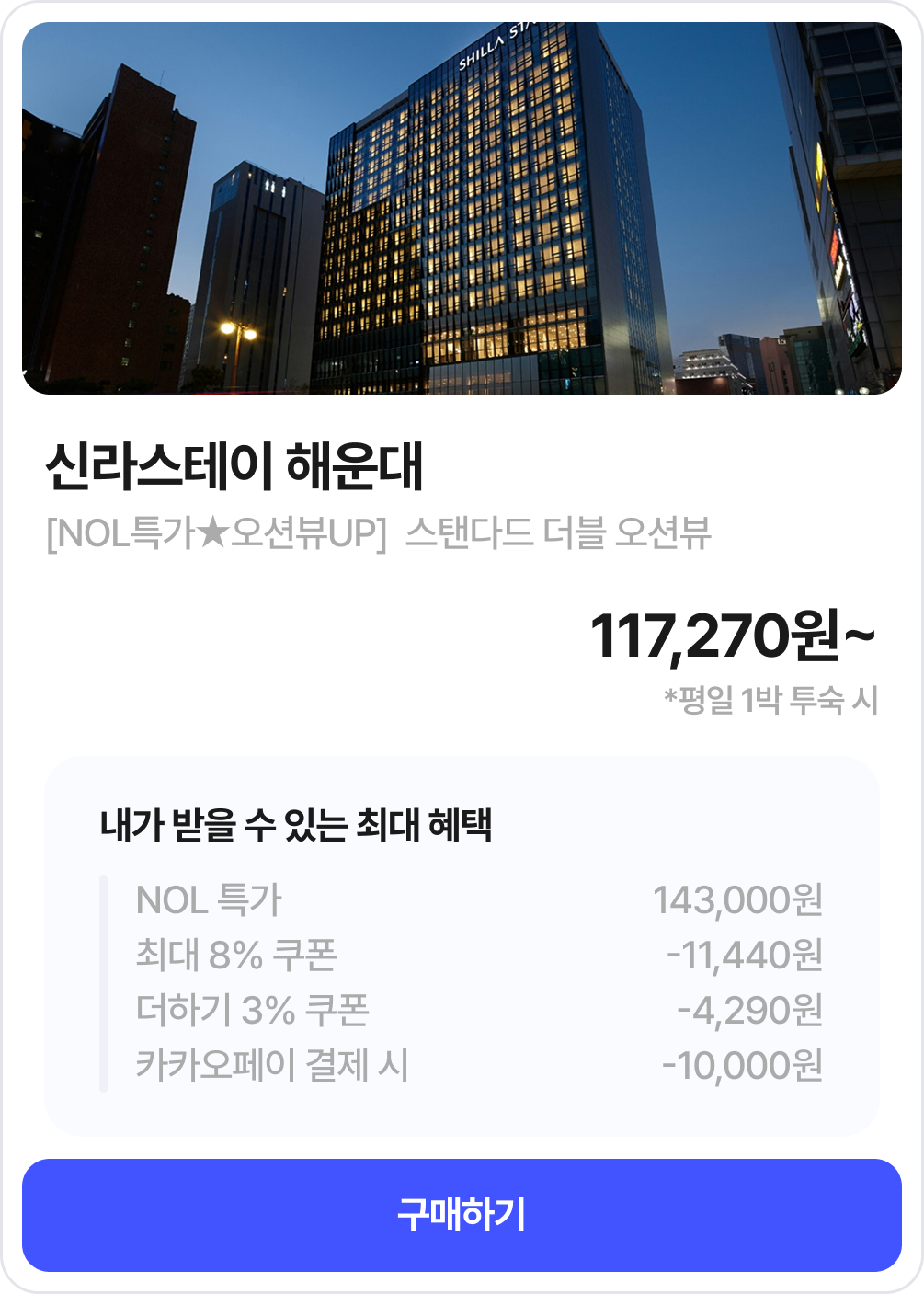Tap the 구매하기 purchase button
The width and height of the screenshot is (924, 1294).
point(462,1215)
